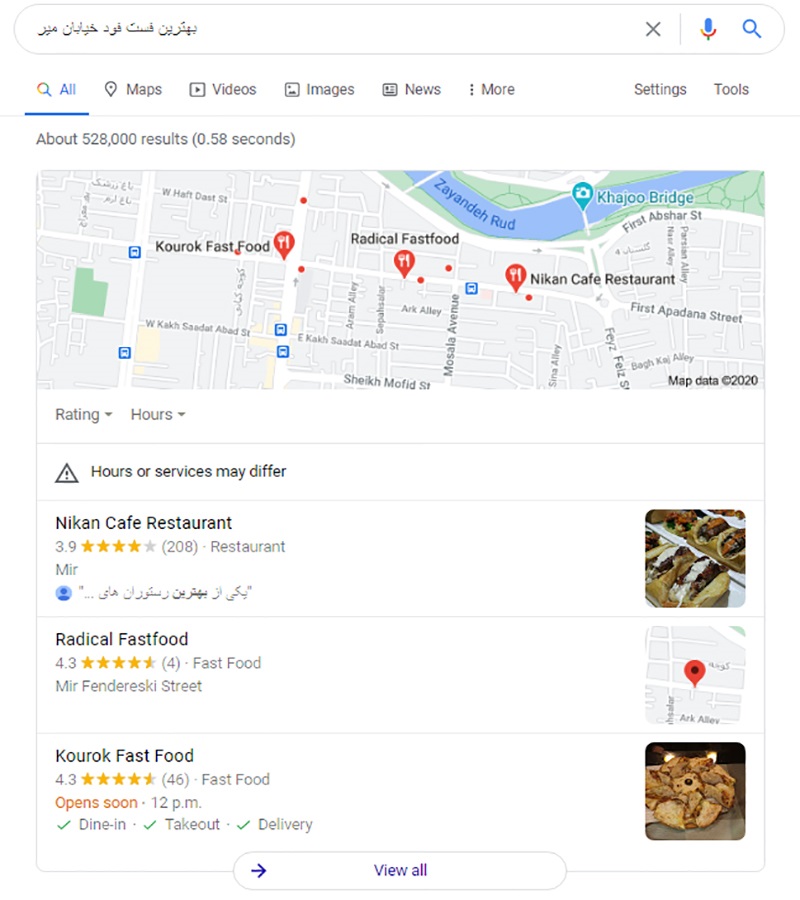Switch to the News tab
The width and height of the screenshot is (800, 900).
pos(411,89)
